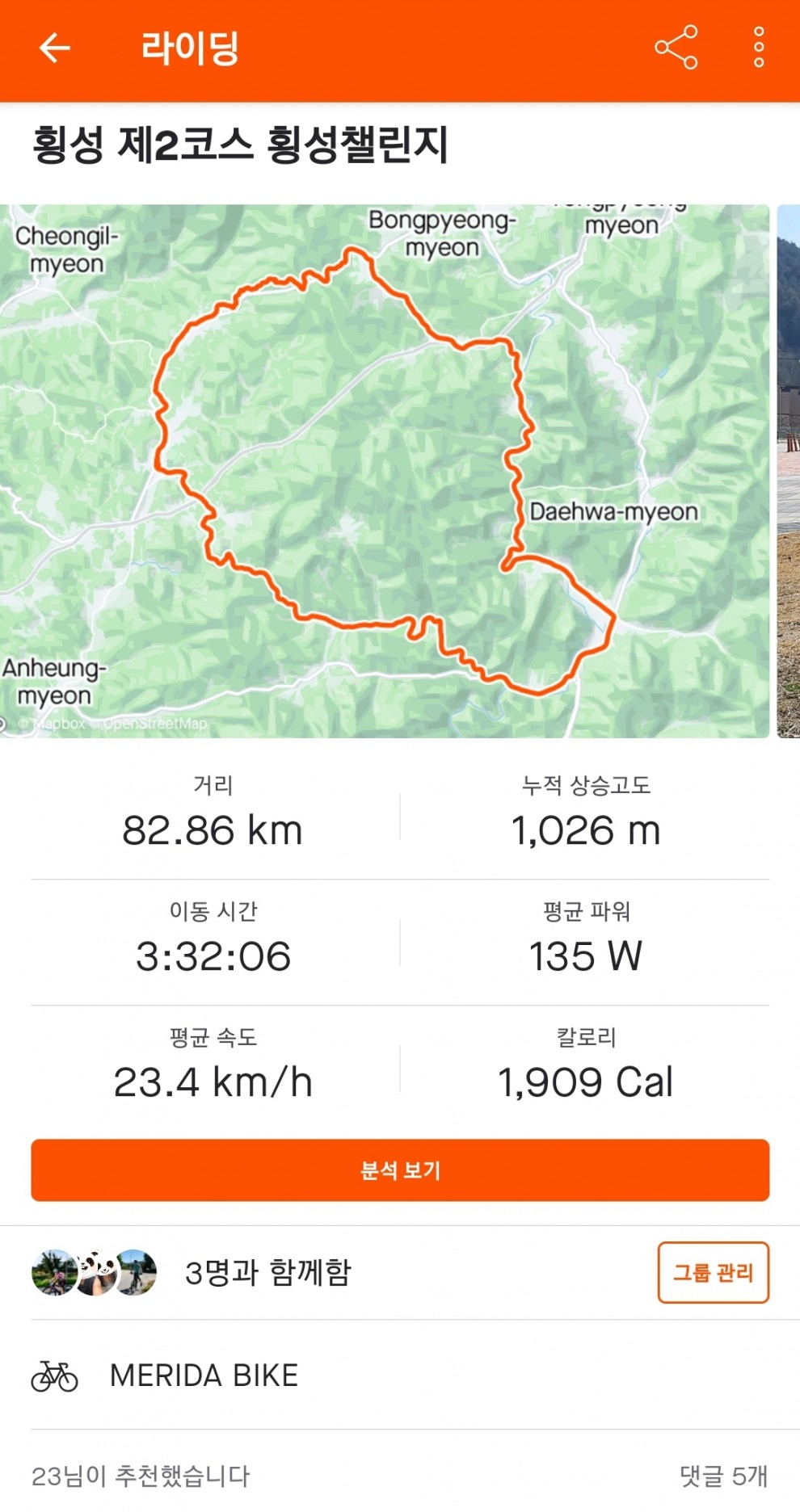Image resolution: width=800 pixels, height=1512 pixels.
Task: Go back using the arrow
Action: [54, 48]
